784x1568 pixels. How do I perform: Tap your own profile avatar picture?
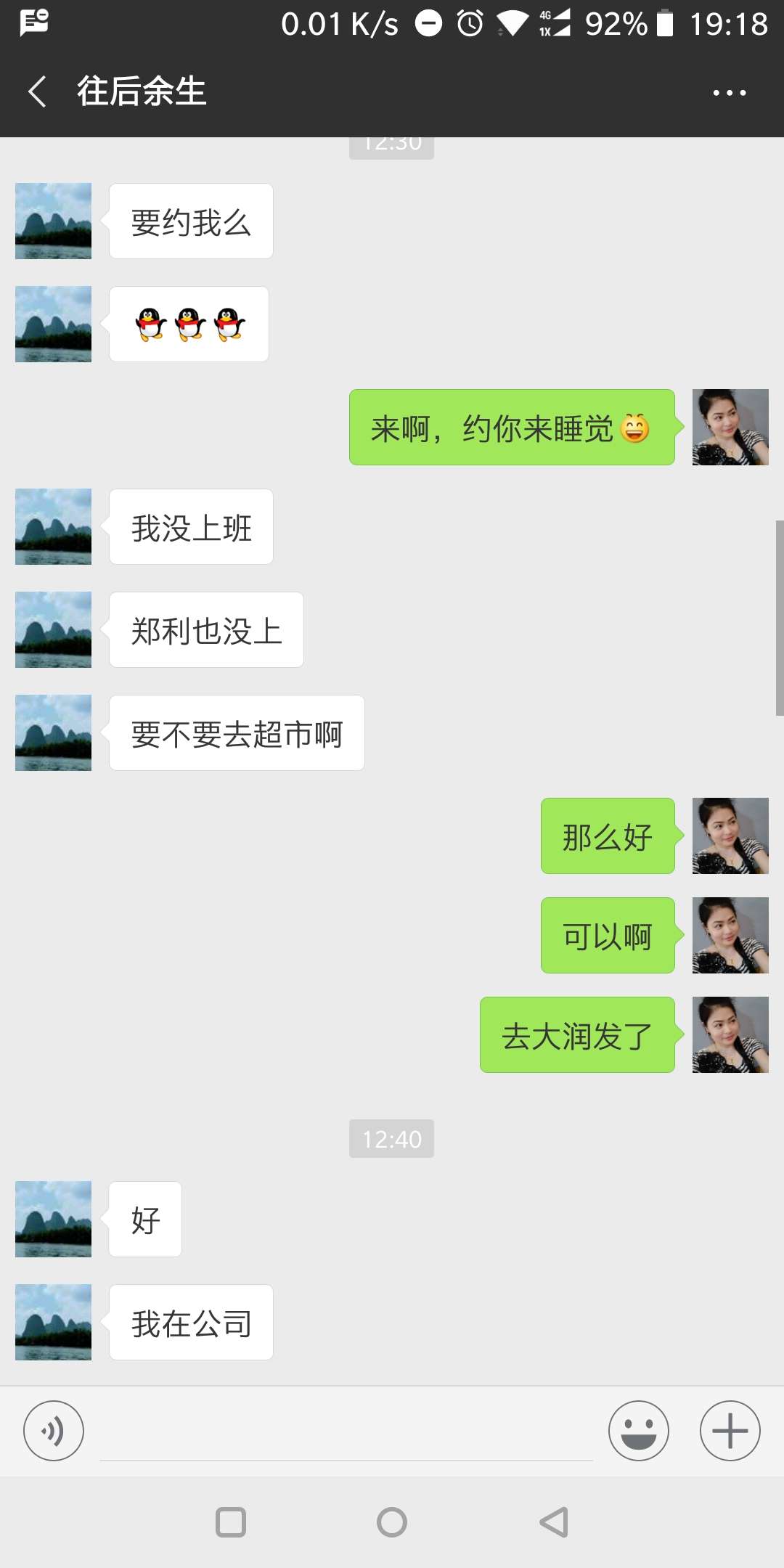tap(730, 428)
